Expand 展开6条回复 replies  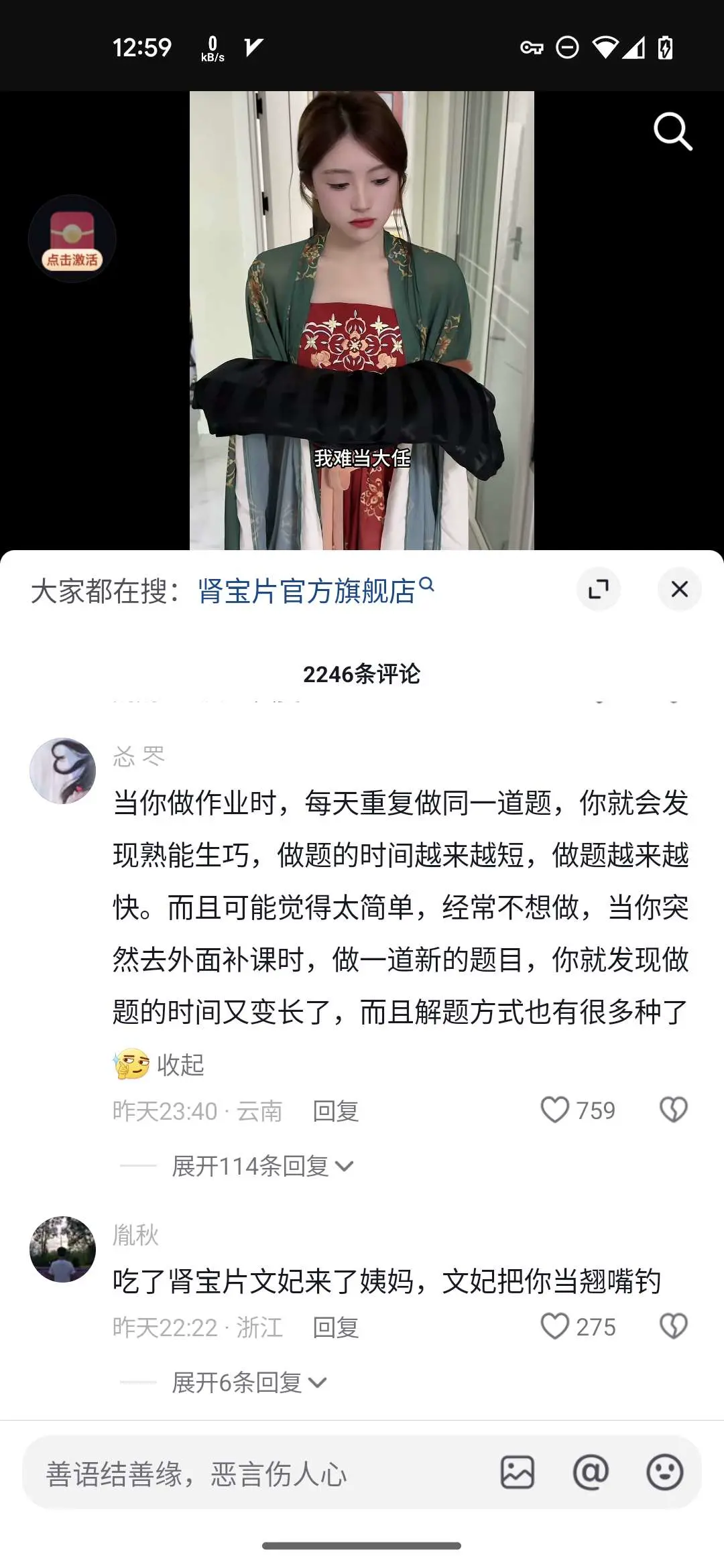[248, 1382]
